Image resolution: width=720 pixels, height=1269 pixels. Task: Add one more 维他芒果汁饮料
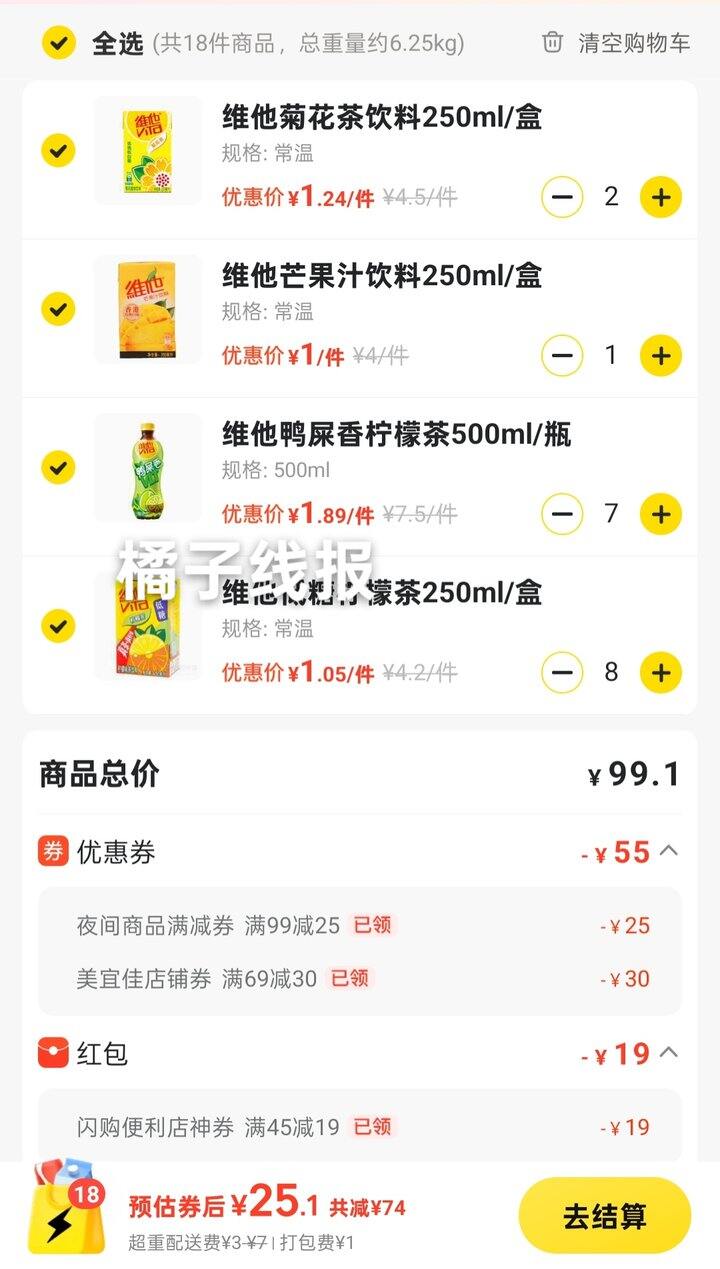coord(660,355)
